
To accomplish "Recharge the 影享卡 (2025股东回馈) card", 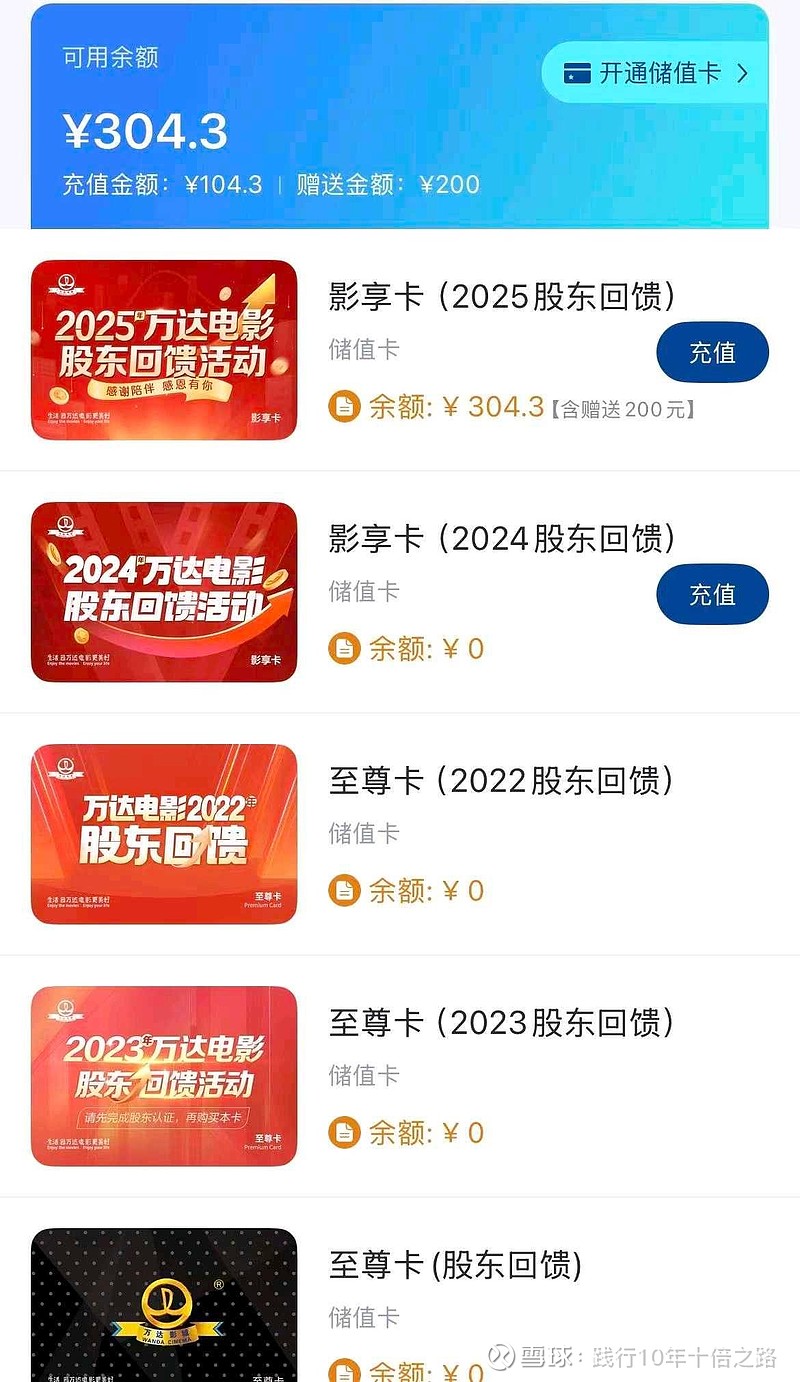I will tap(712, 352).
